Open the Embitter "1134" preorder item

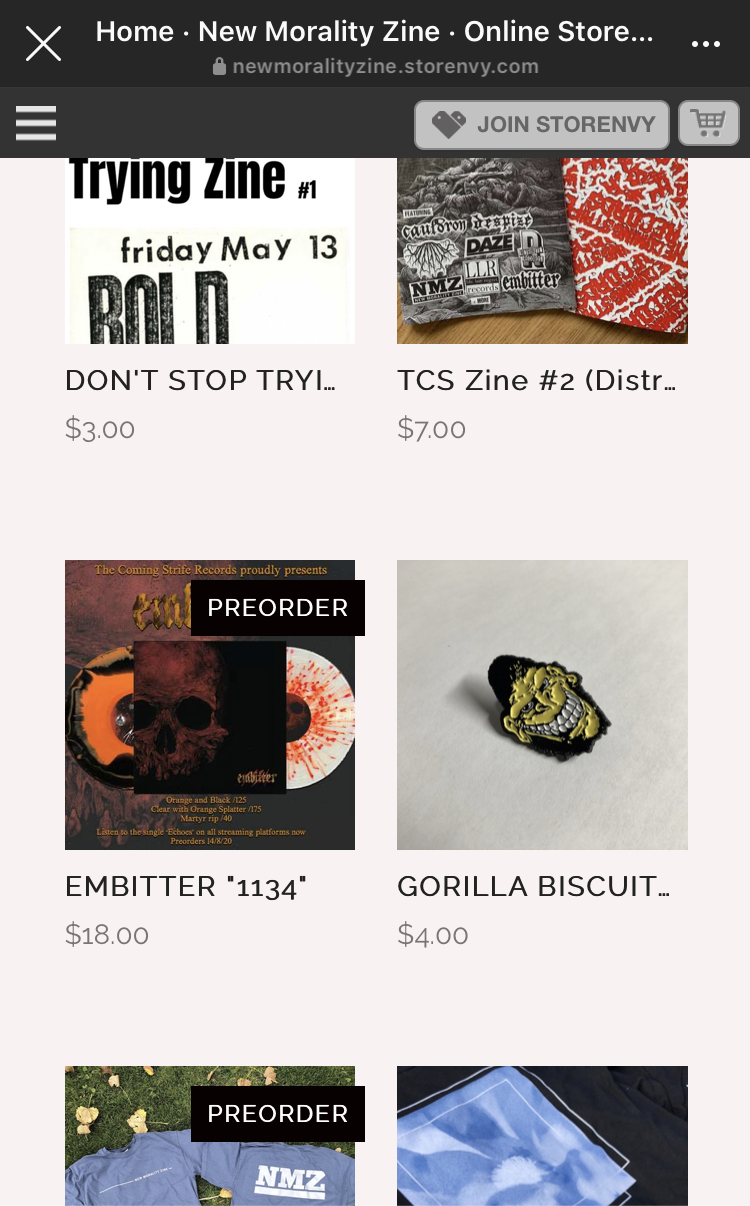[x=210, y=705]
